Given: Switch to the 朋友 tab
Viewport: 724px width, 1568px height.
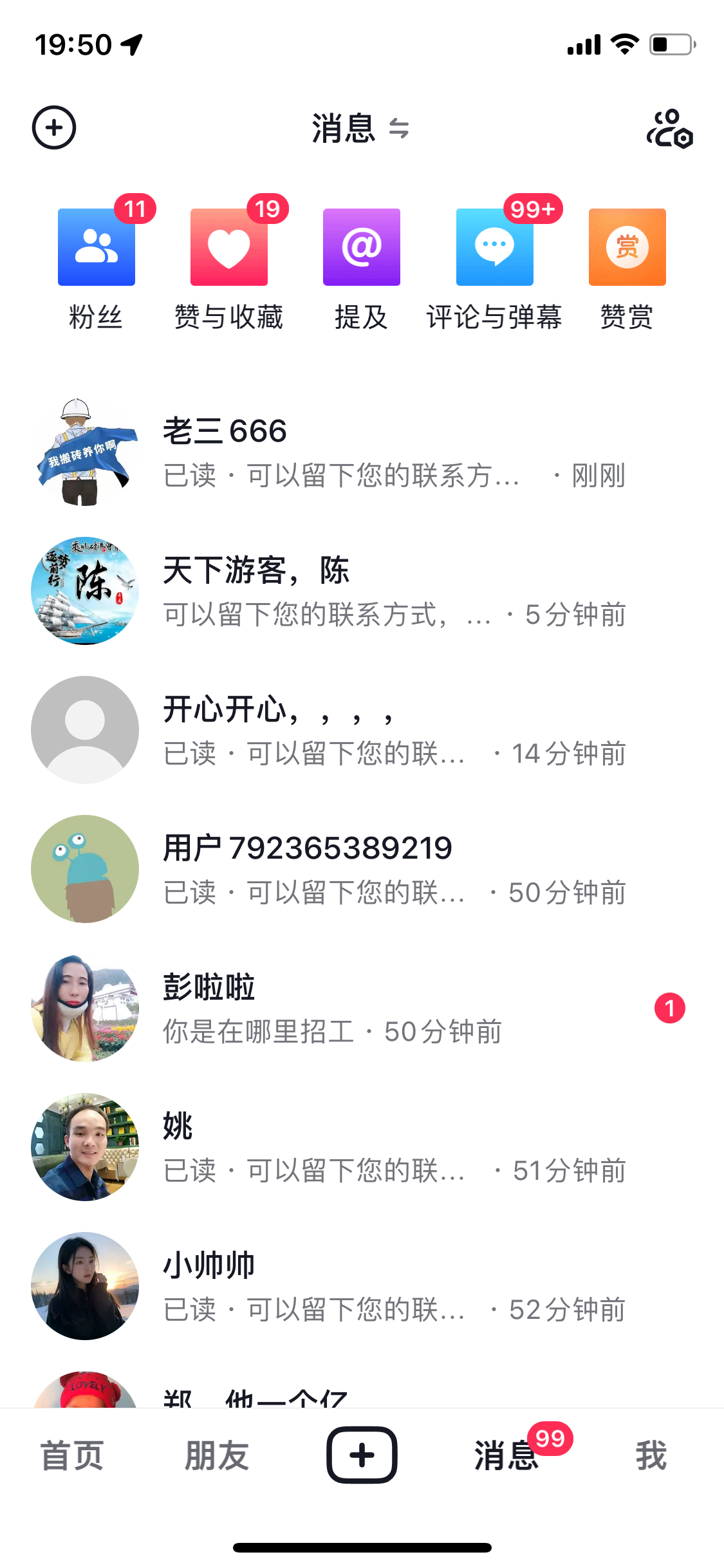Looking at the screenshot, I should 217,1456.
